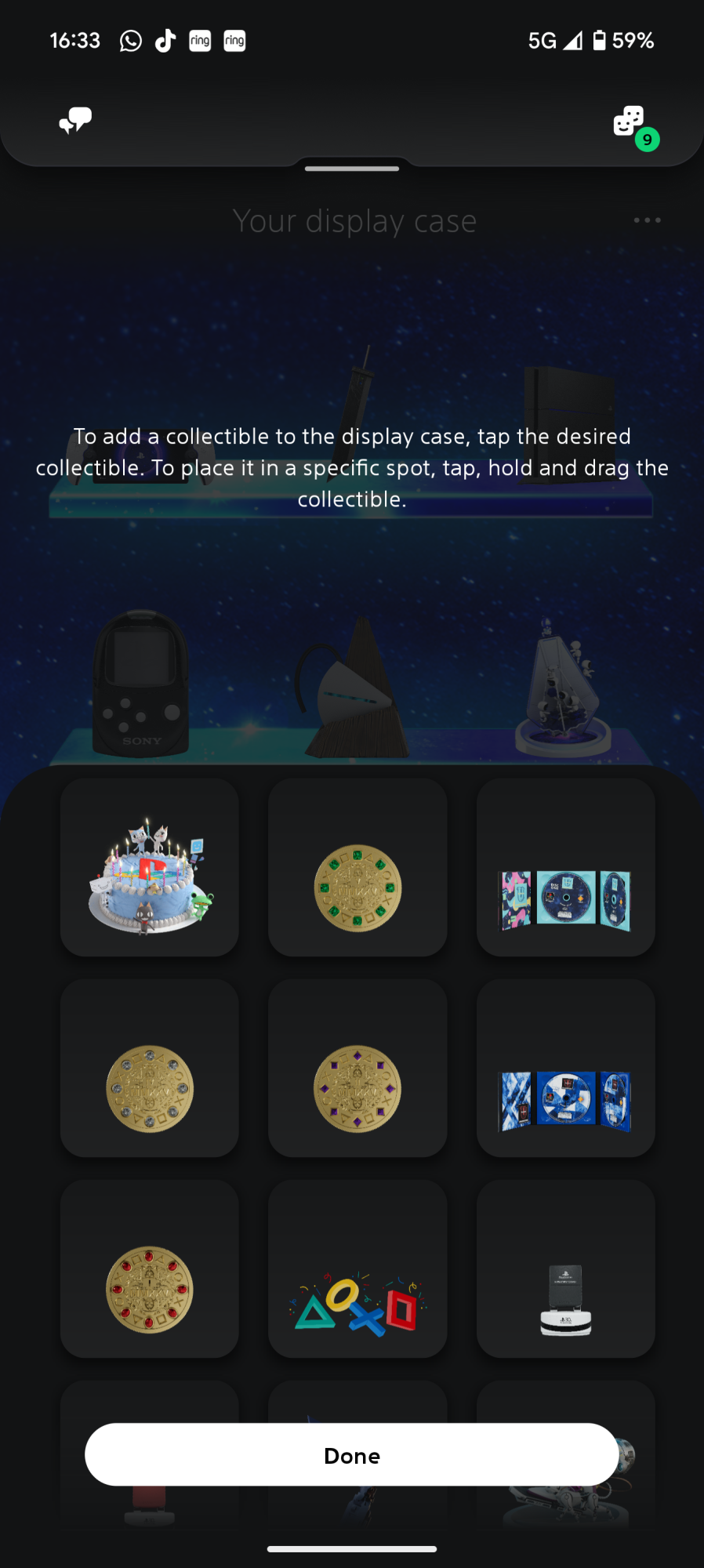This screenshot has width=704, height=1568.
Task: Select the red-gem gold coin collectible
Action: point(150,1269)
